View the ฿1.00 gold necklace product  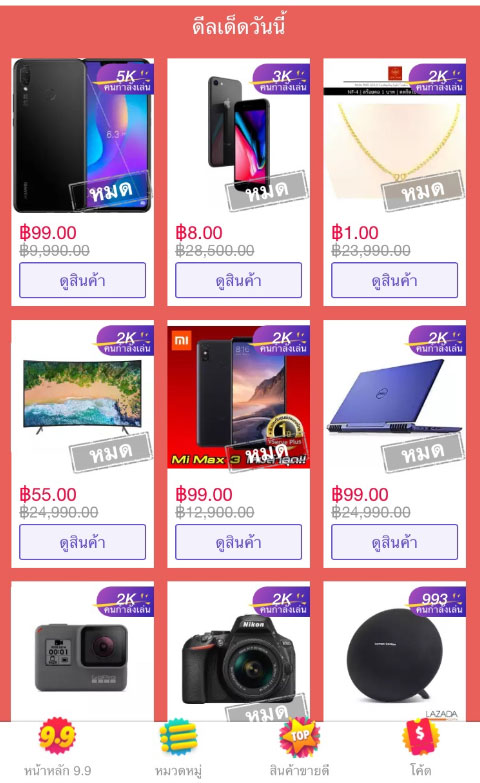pyautogui.click(x=394, y=280)
